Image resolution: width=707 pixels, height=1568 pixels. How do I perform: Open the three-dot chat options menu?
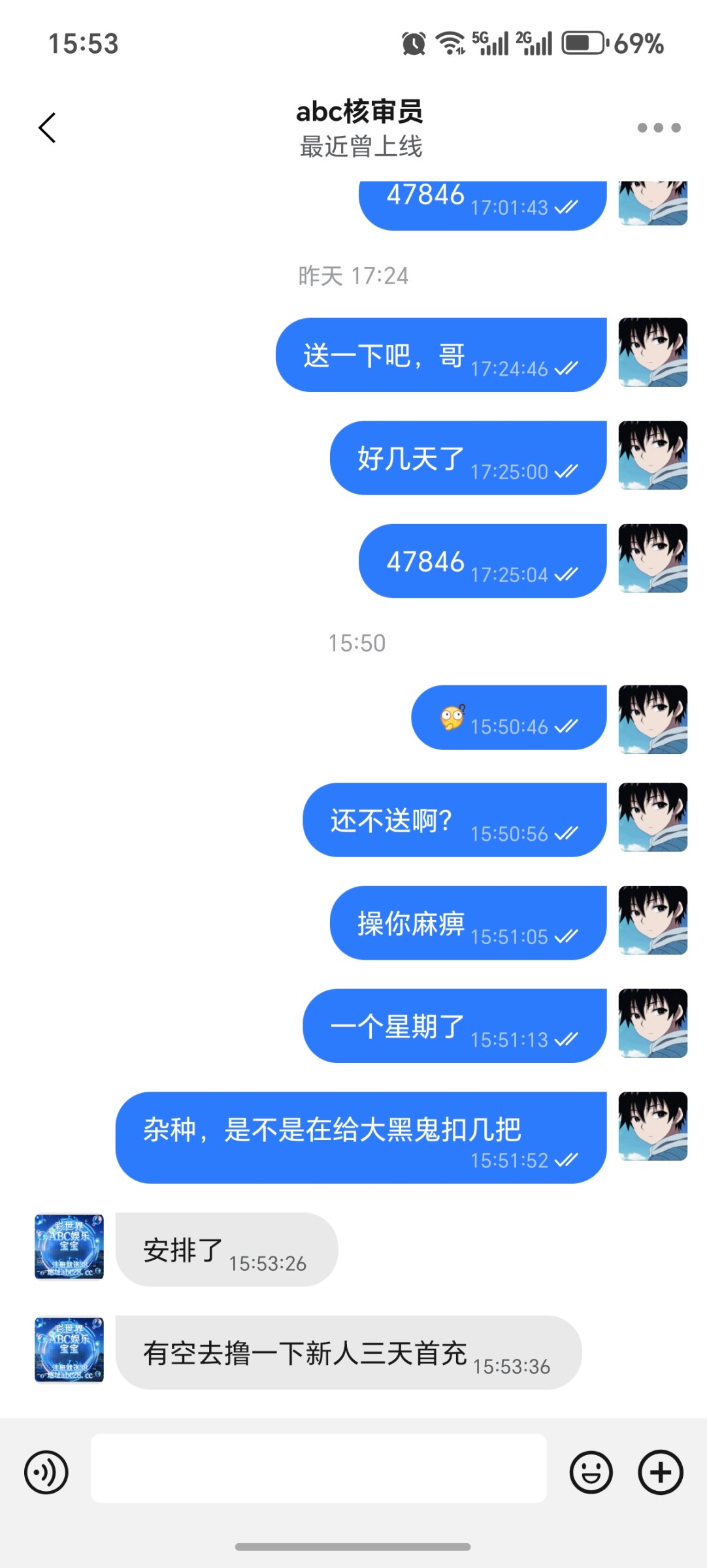tap(659, 127)
